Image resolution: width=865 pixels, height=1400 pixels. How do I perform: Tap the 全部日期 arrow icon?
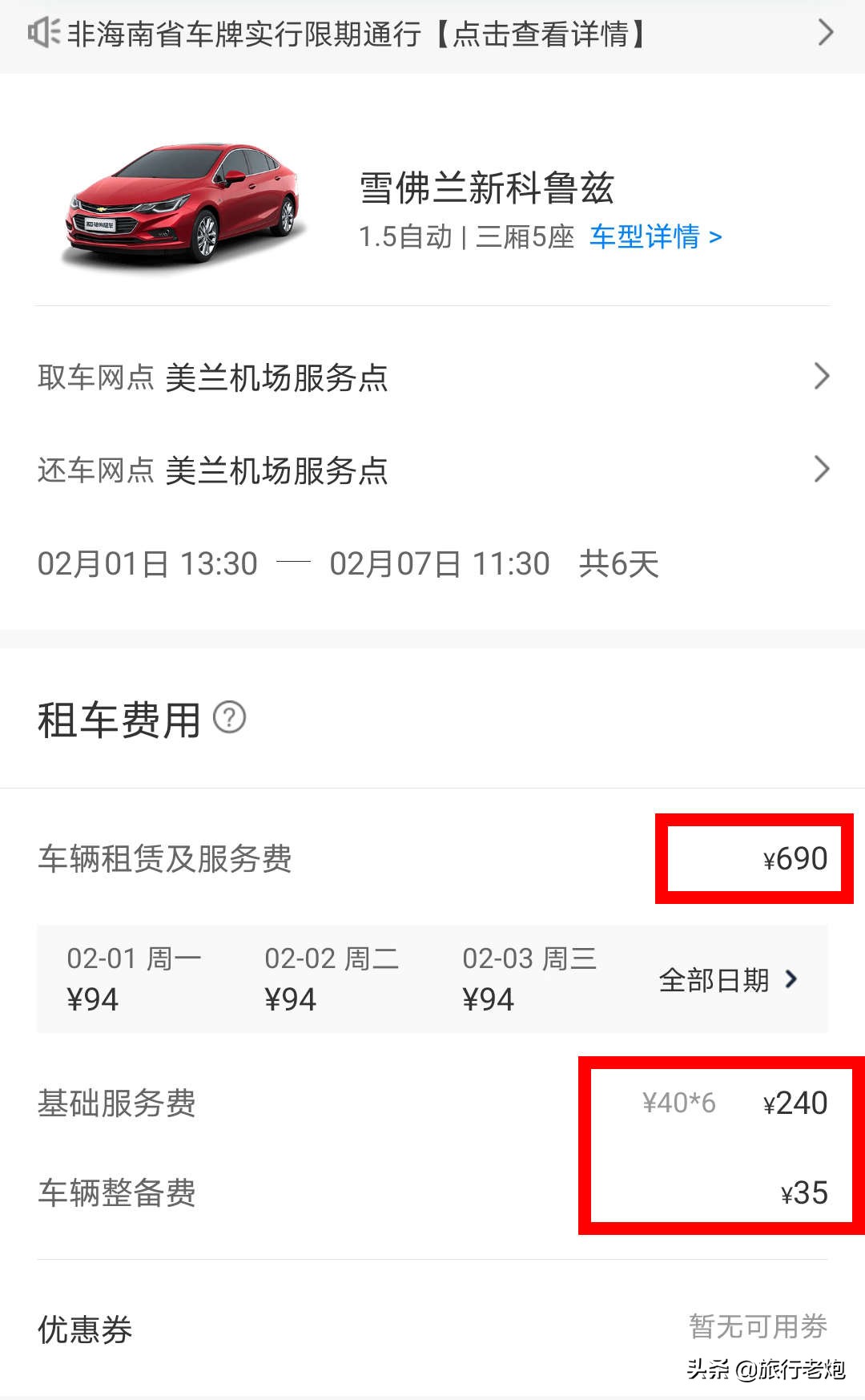coord(792,978)
